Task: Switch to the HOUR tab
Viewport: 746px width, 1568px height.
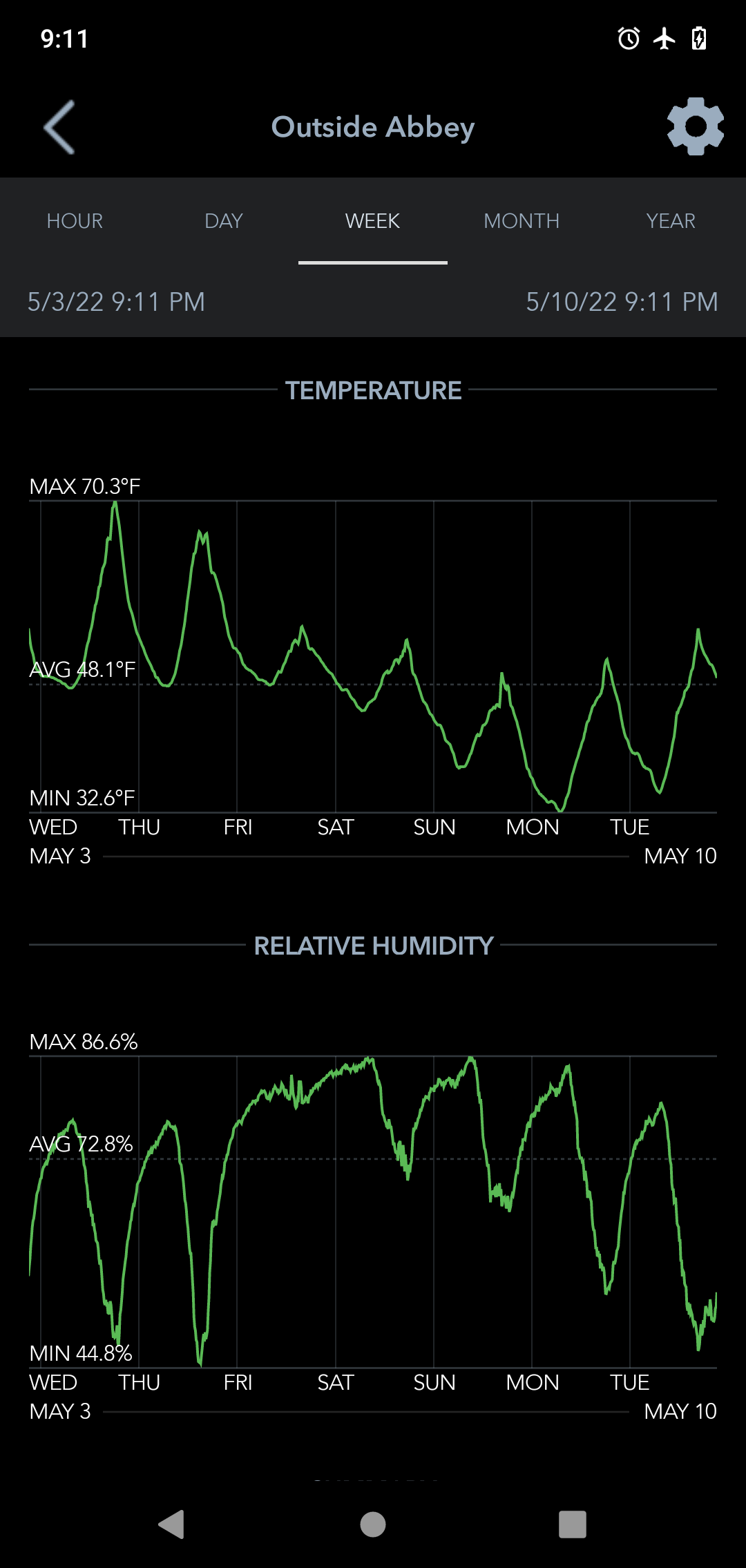Action: tap(75, 221)
